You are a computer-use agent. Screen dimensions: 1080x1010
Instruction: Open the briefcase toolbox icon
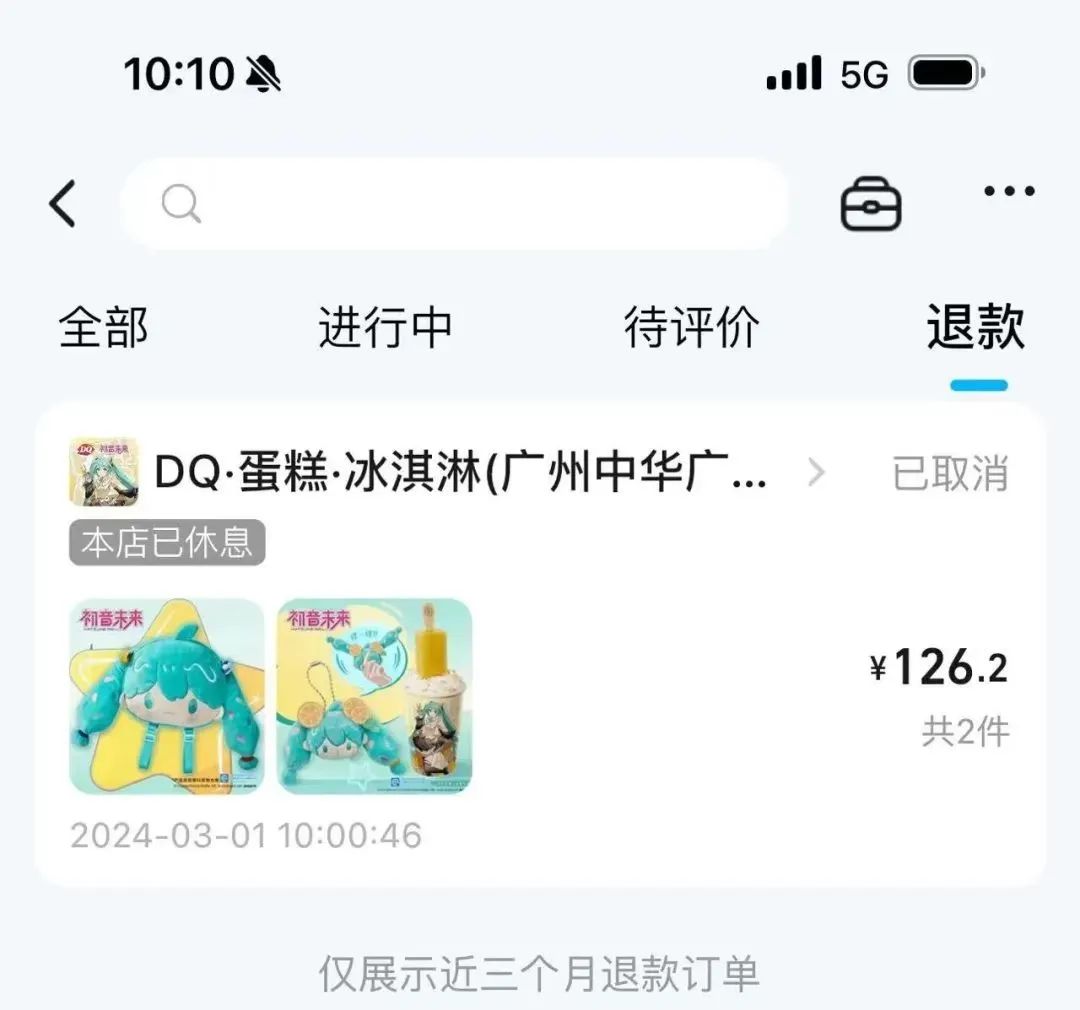[x=870, y=205]
